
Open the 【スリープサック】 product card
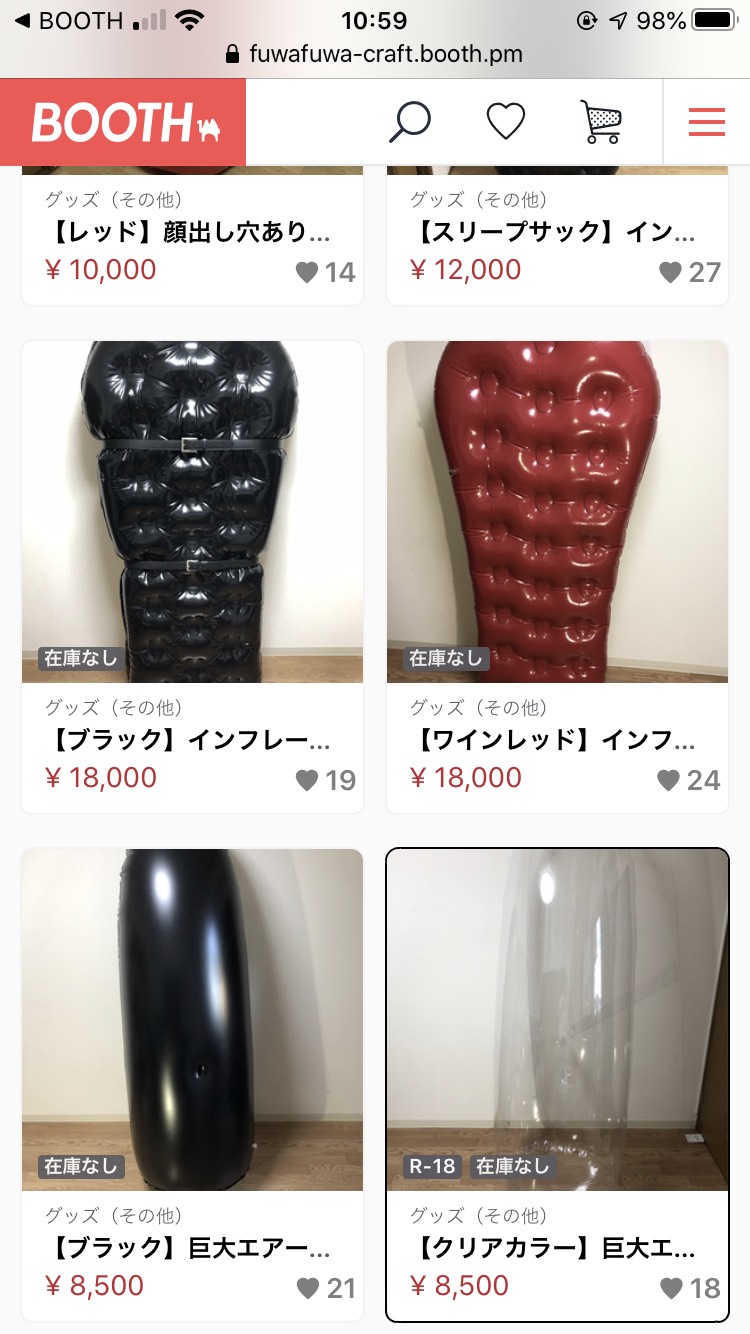558,235
